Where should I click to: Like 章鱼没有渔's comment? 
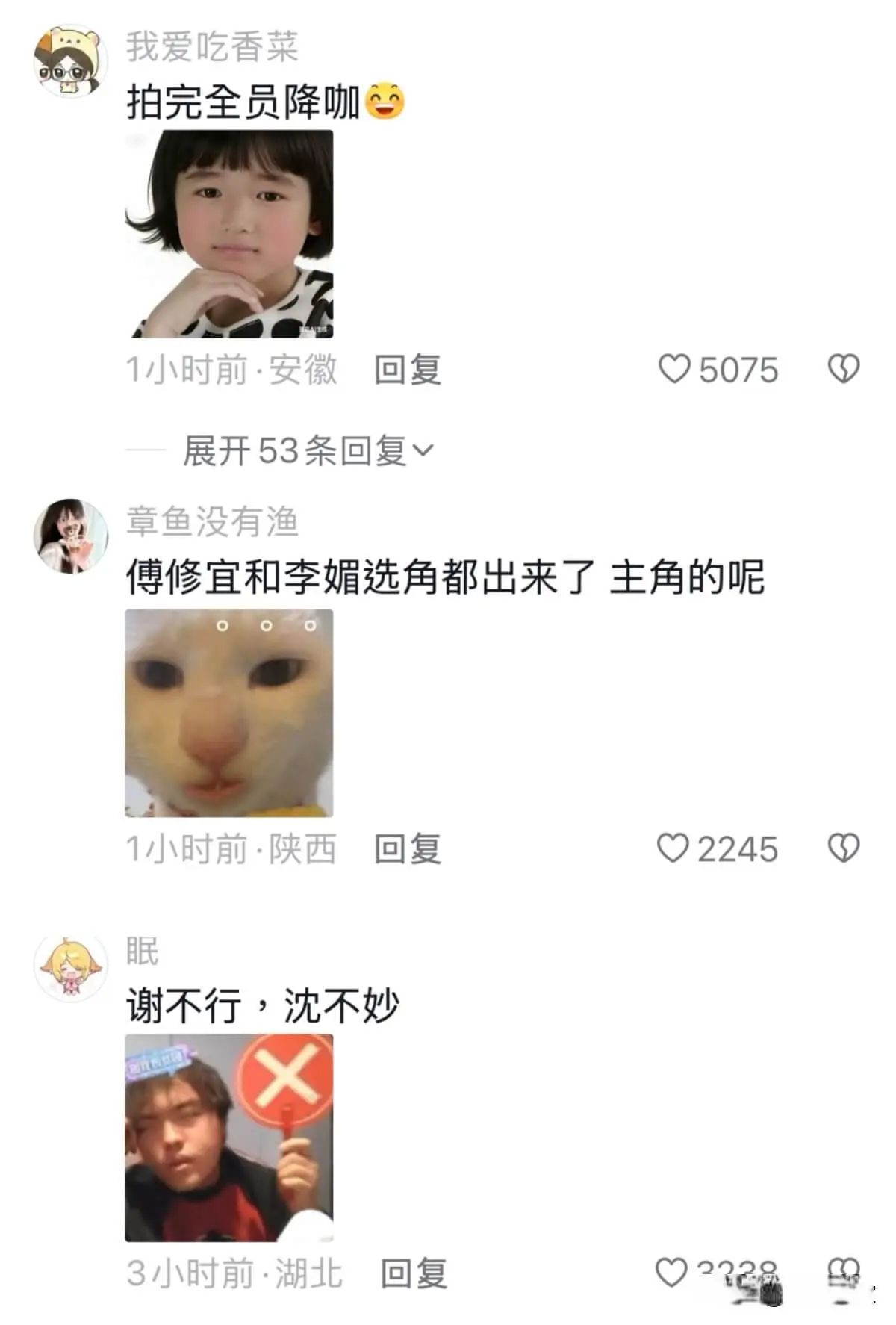673,848
